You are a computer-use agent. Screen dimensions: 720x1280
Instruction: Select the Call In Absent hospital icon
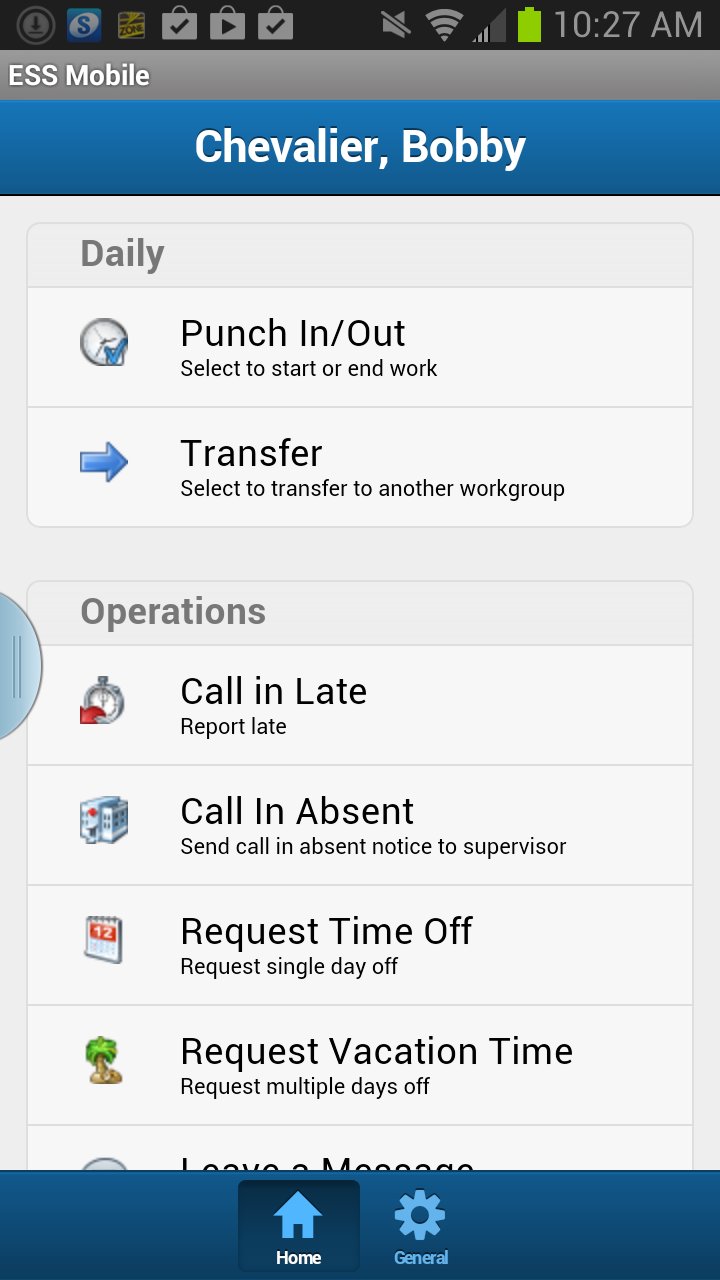(104, 820)
